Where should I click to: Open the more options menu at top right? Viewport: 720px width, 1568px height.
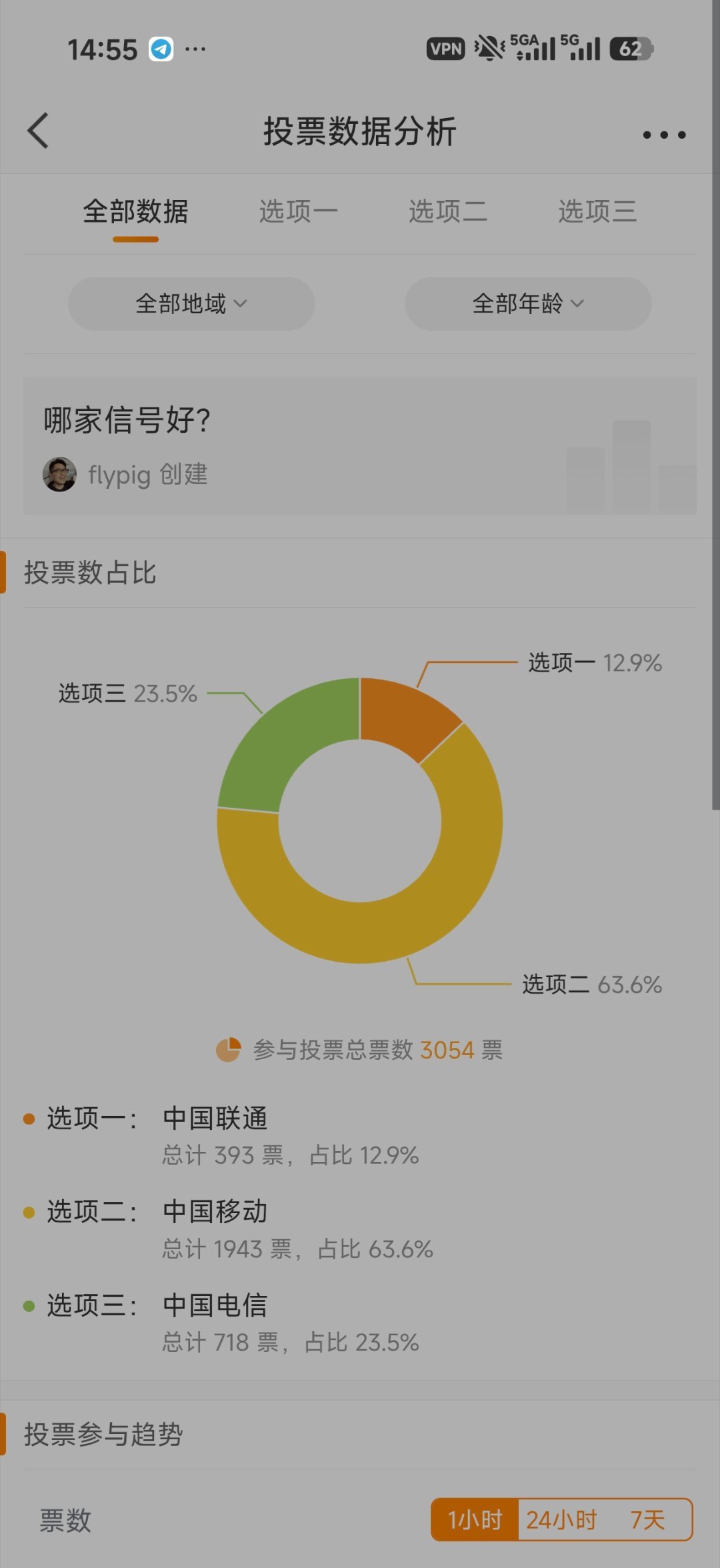pos(664,133)
